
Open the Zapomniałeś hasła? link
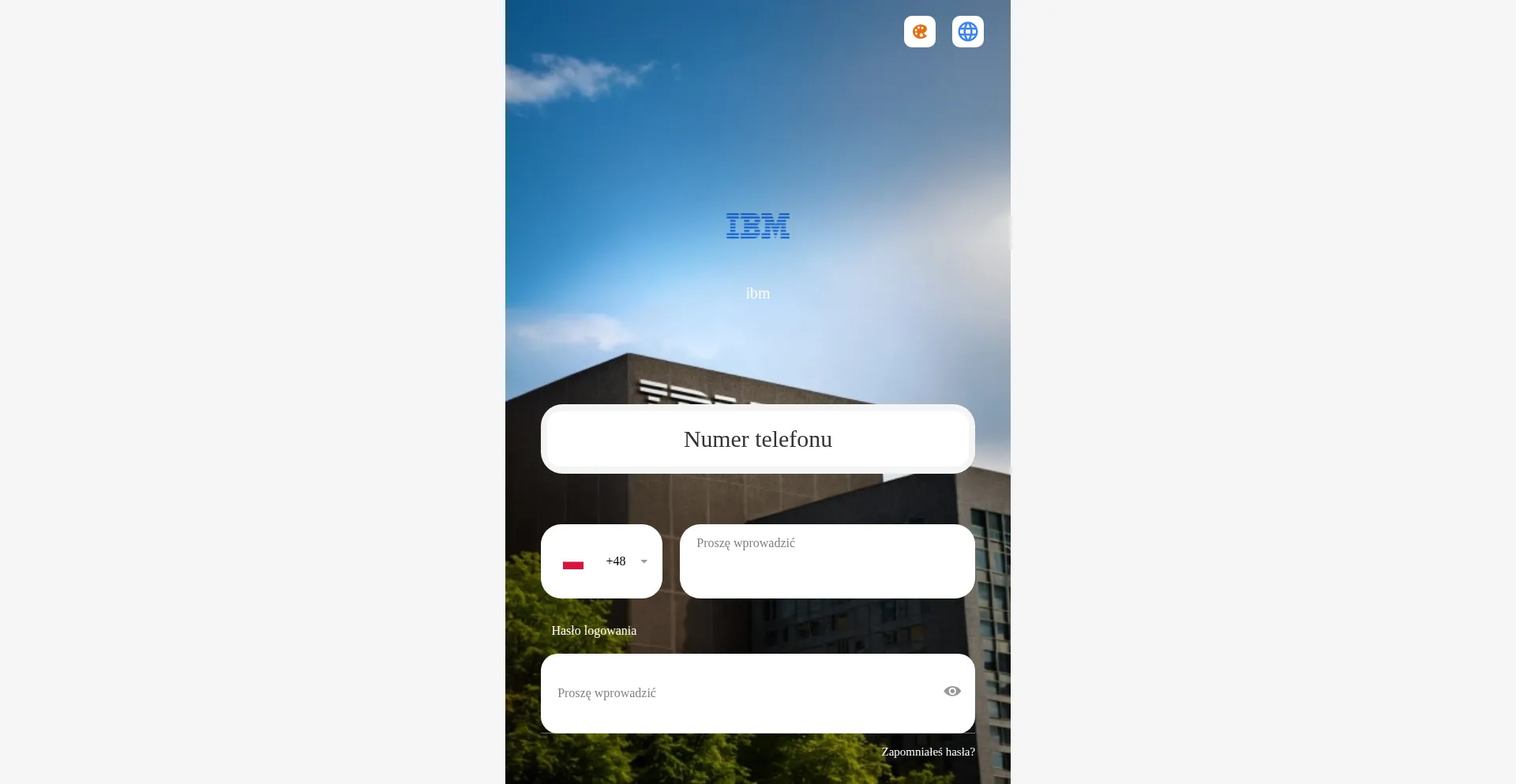[x=928, y=752]
